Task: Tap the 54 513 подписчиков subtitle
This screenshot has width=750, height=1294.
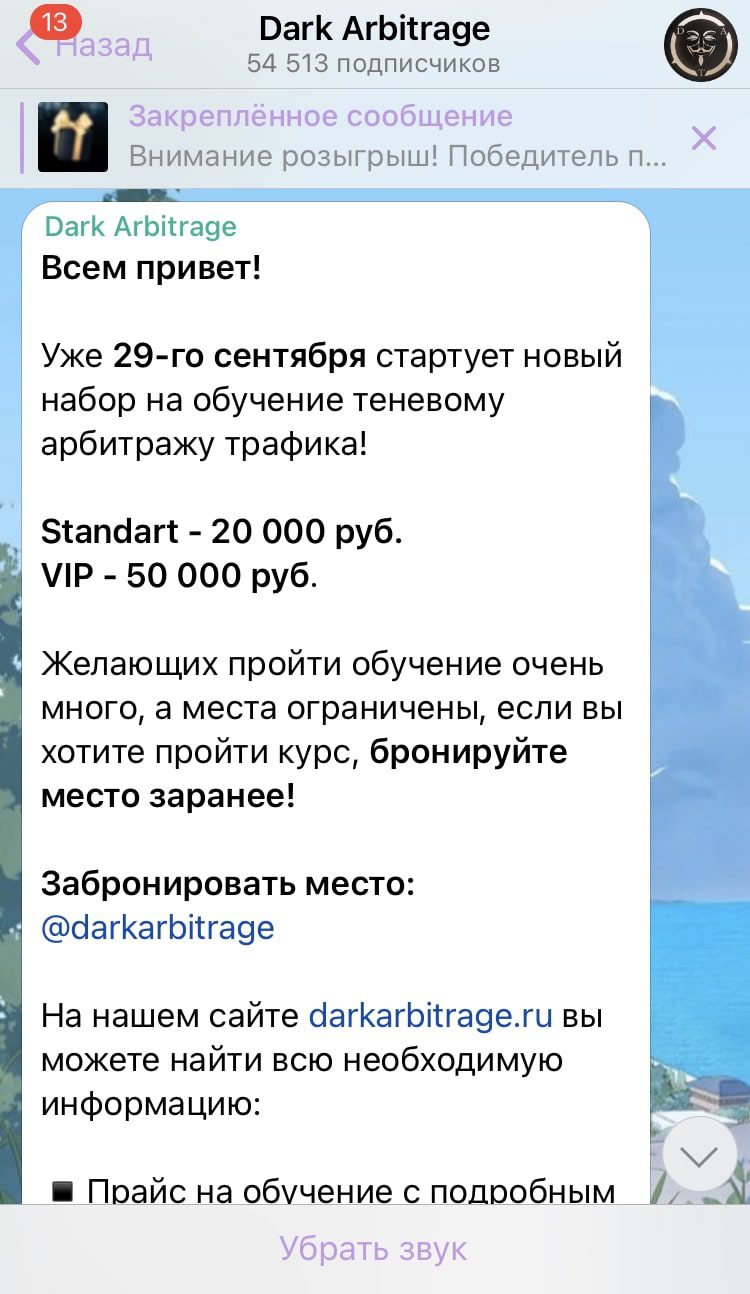Action: click(374, 64)
